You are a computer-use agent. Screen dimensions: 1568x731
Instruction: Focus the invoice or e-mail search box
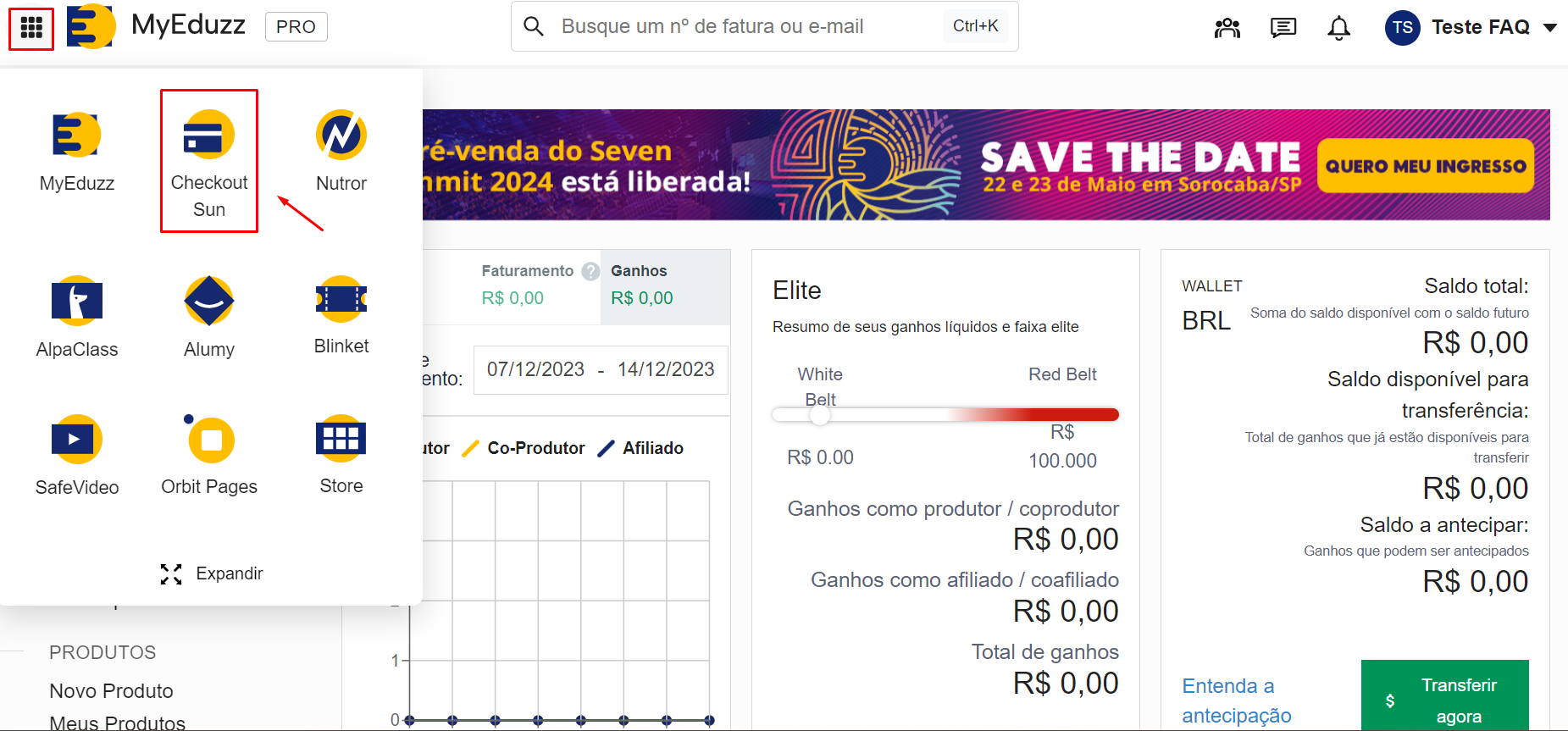[x=745, y=26]
